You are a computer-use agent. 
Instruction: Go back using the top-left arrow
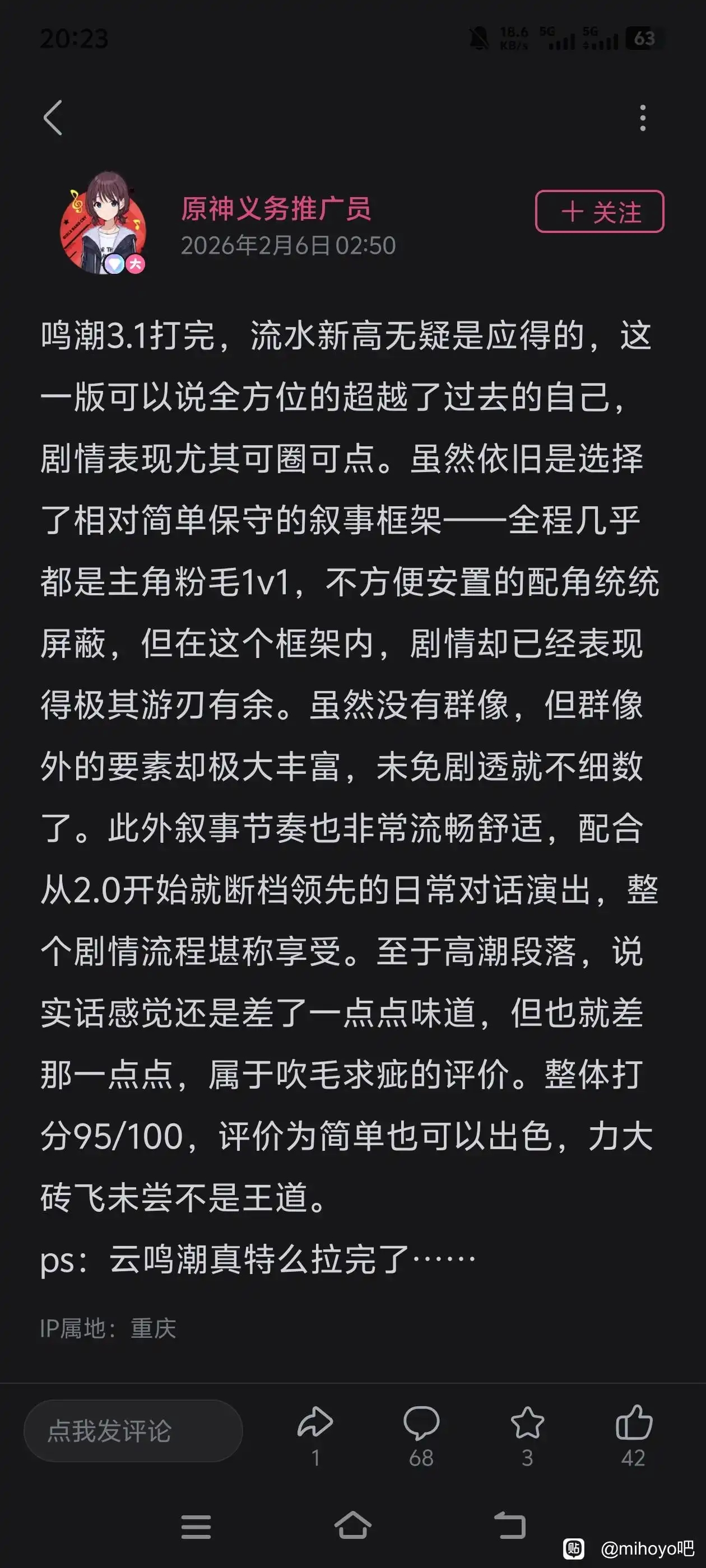click(x=53, y=118)
